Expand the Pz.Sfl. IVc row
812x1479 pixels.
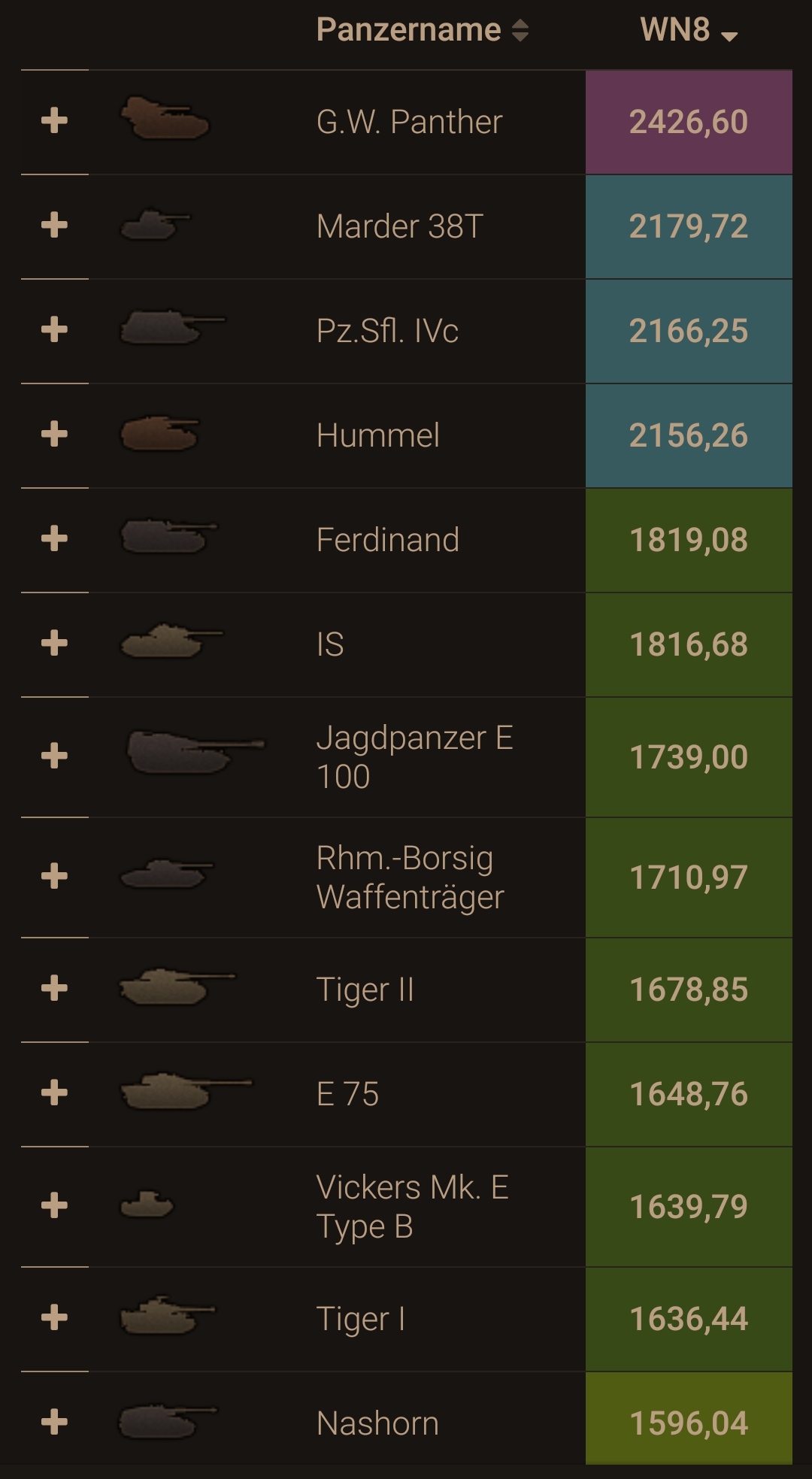pyautogui.click(x=54, y=329)
